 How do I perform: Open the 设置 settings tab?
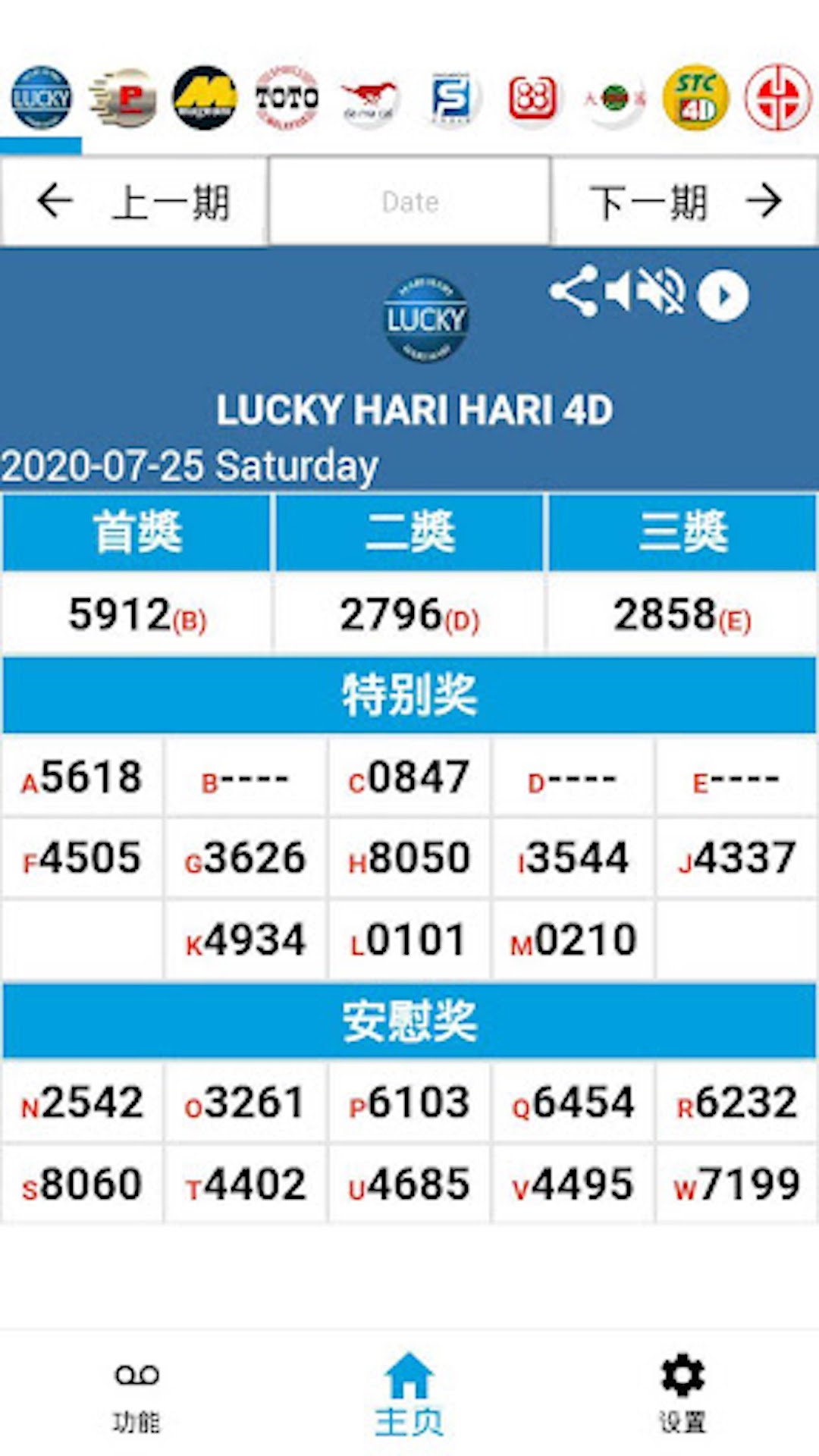click(682, 1395)
